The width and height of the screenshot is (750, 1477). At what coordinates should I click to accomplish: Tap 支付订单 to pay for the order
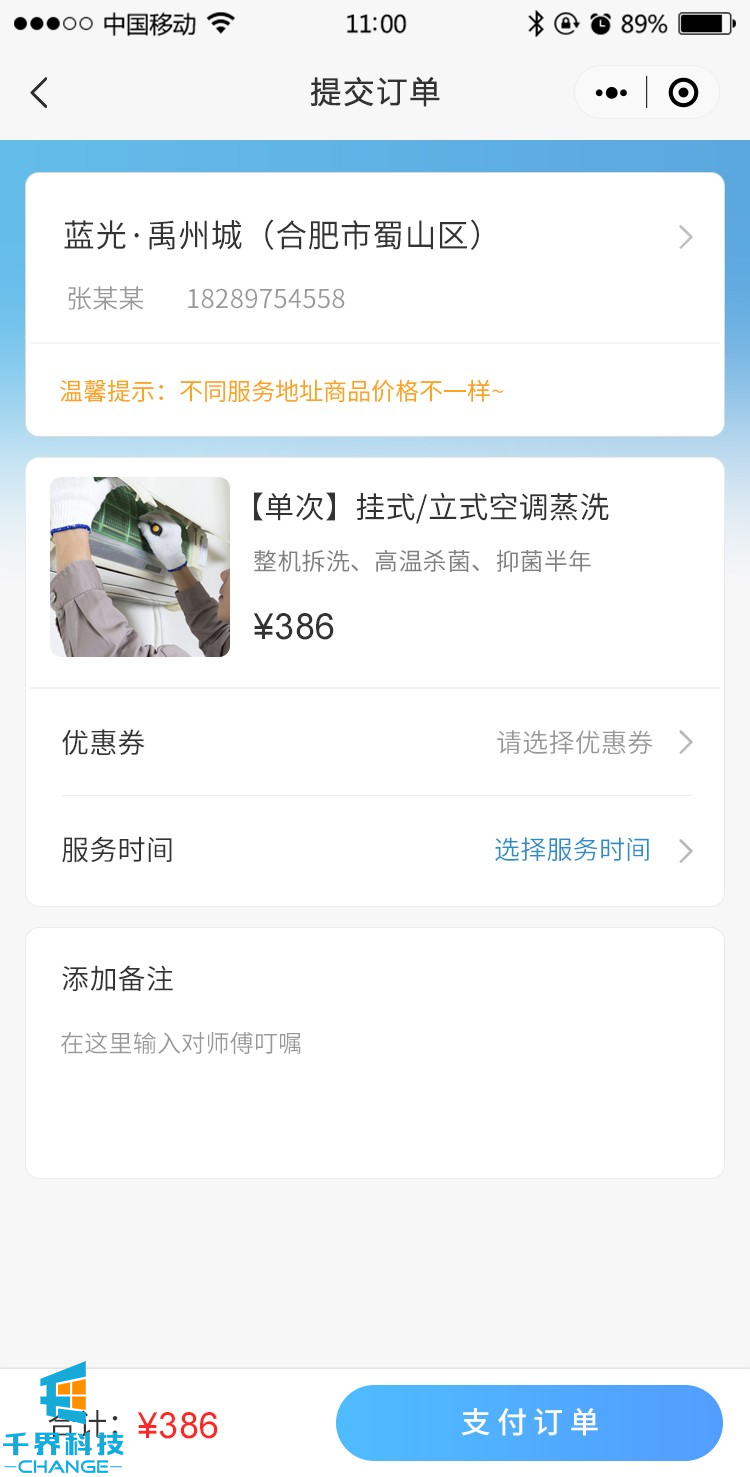click(529, 1423)
